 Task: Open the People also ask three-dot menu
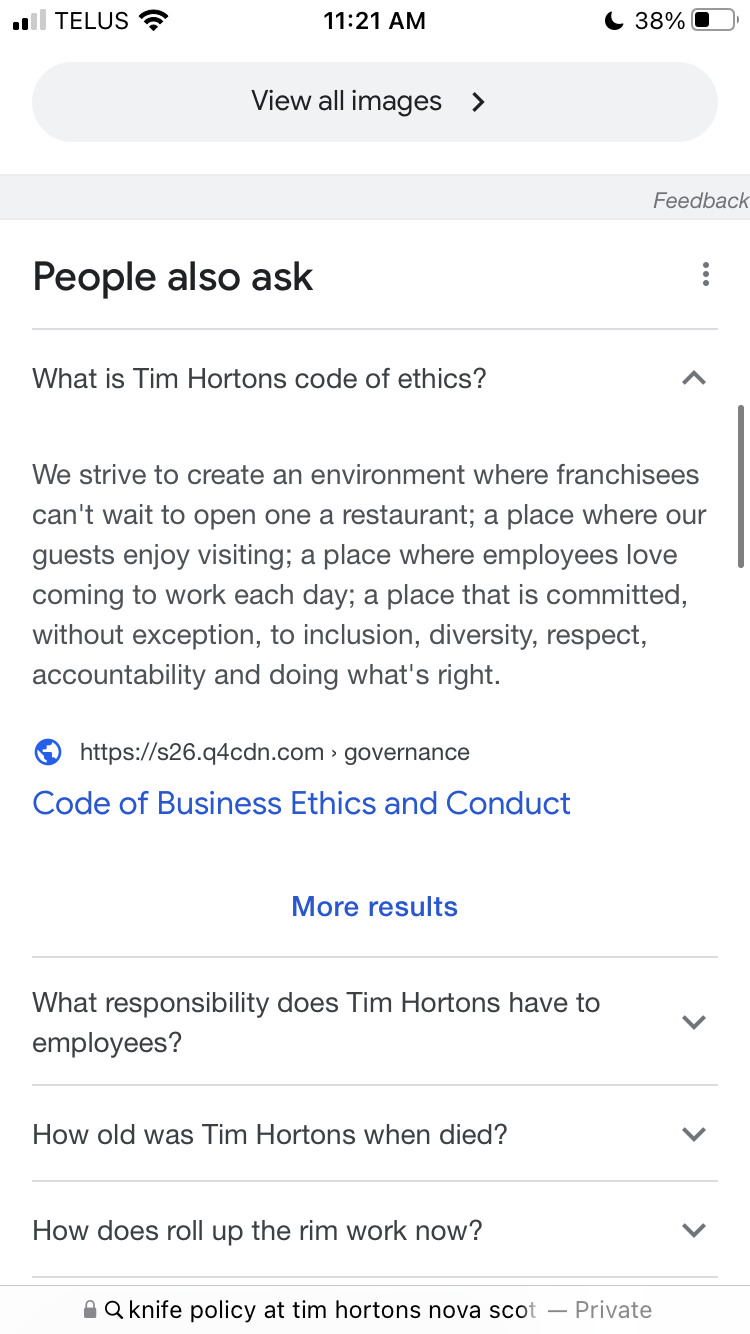click(706, 274)
